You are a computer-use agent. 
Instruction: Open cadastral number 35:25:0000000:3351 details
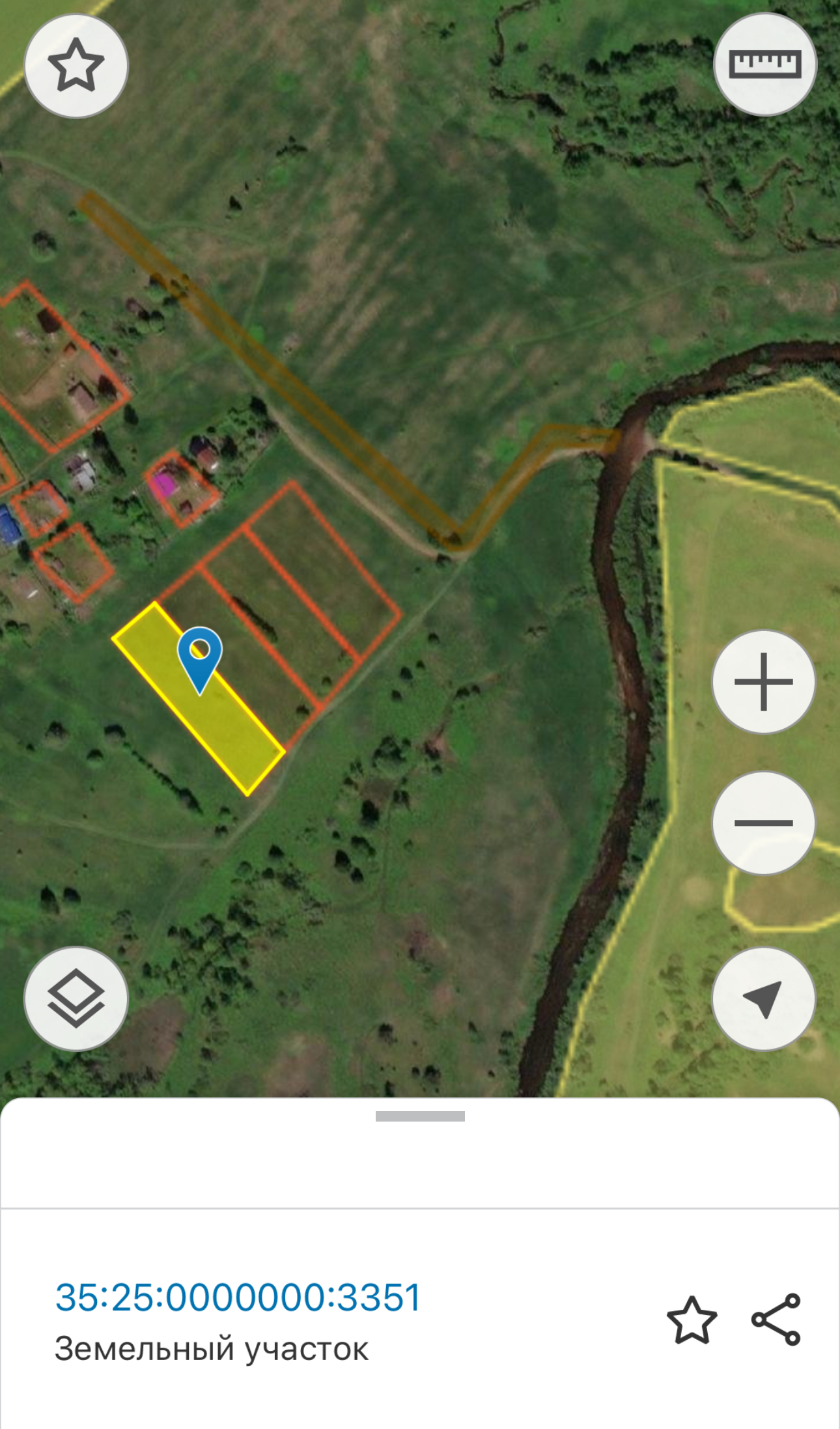(x=238, y=1297)
